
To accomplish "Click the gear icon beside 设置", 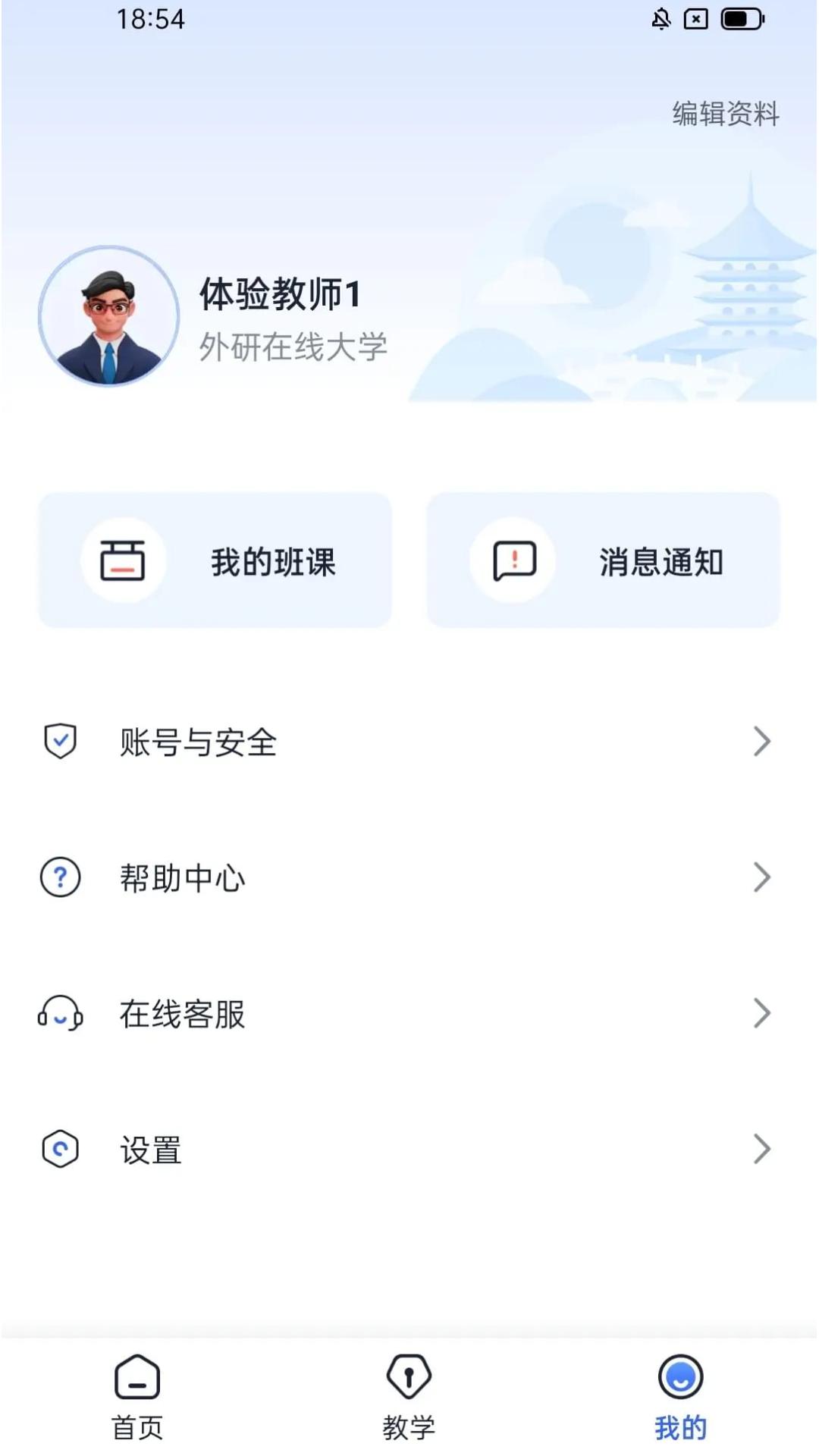I will click(x=60, y=1150).
